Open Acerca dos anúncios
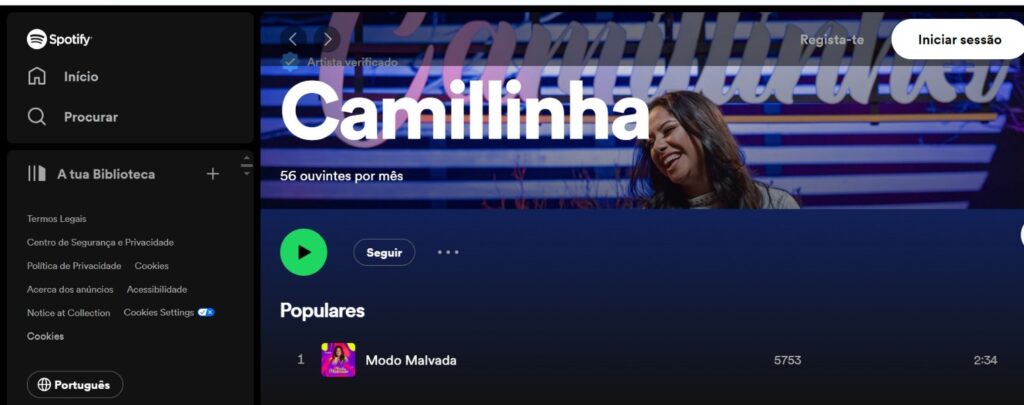The height and width of the screenshot is (405, 1024). coord(70,289)
